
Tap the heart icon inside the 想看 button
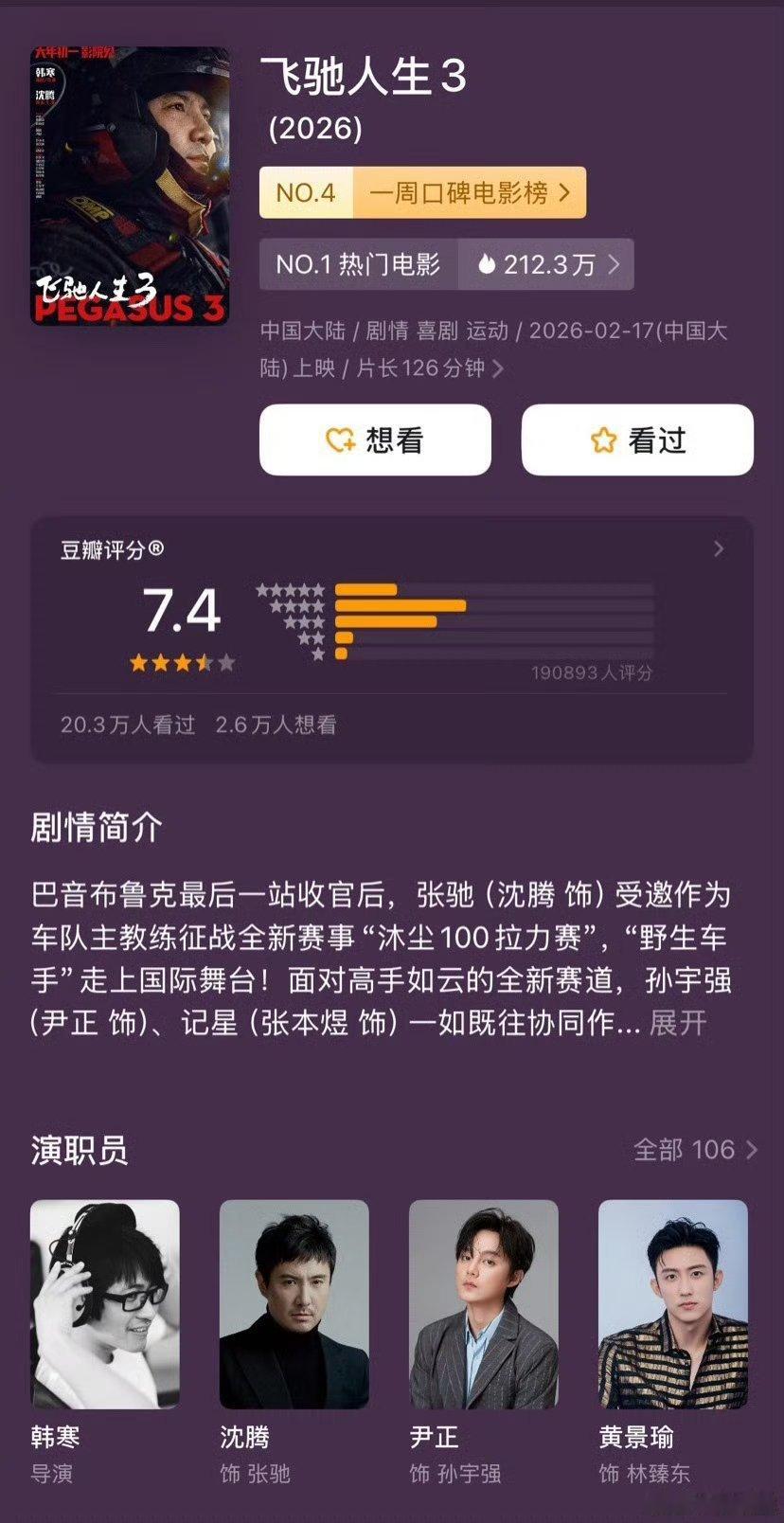(339, 439)
